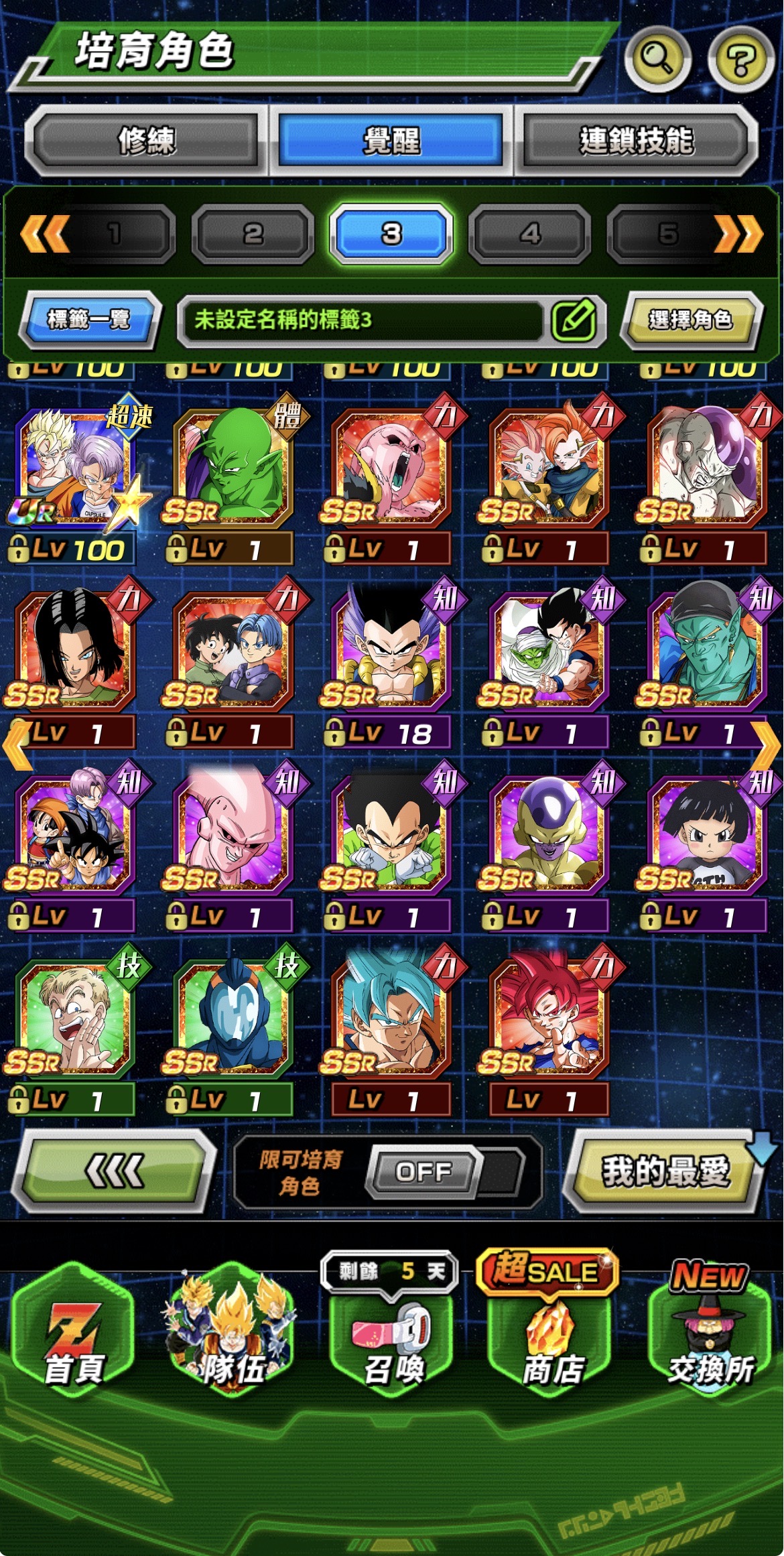Open the magnifier search icon
This screenshot has width=784, height=1556.
[657, 59]
